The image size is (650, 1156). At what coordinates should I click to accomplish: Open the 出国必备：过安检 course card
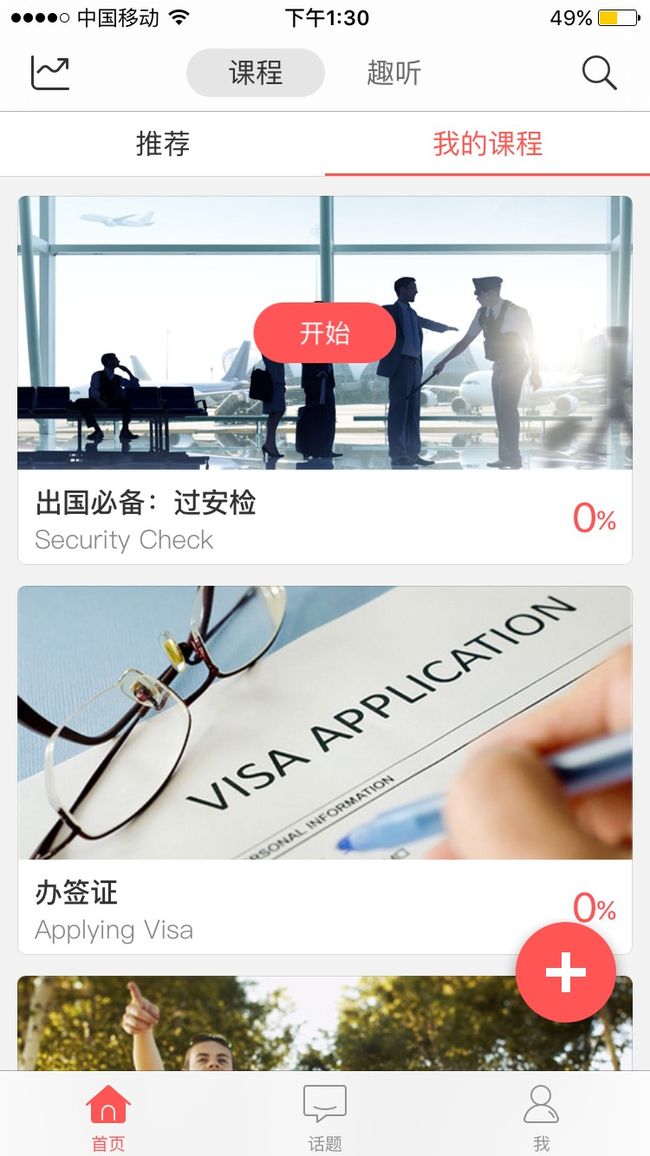click(x=324, y=380)
